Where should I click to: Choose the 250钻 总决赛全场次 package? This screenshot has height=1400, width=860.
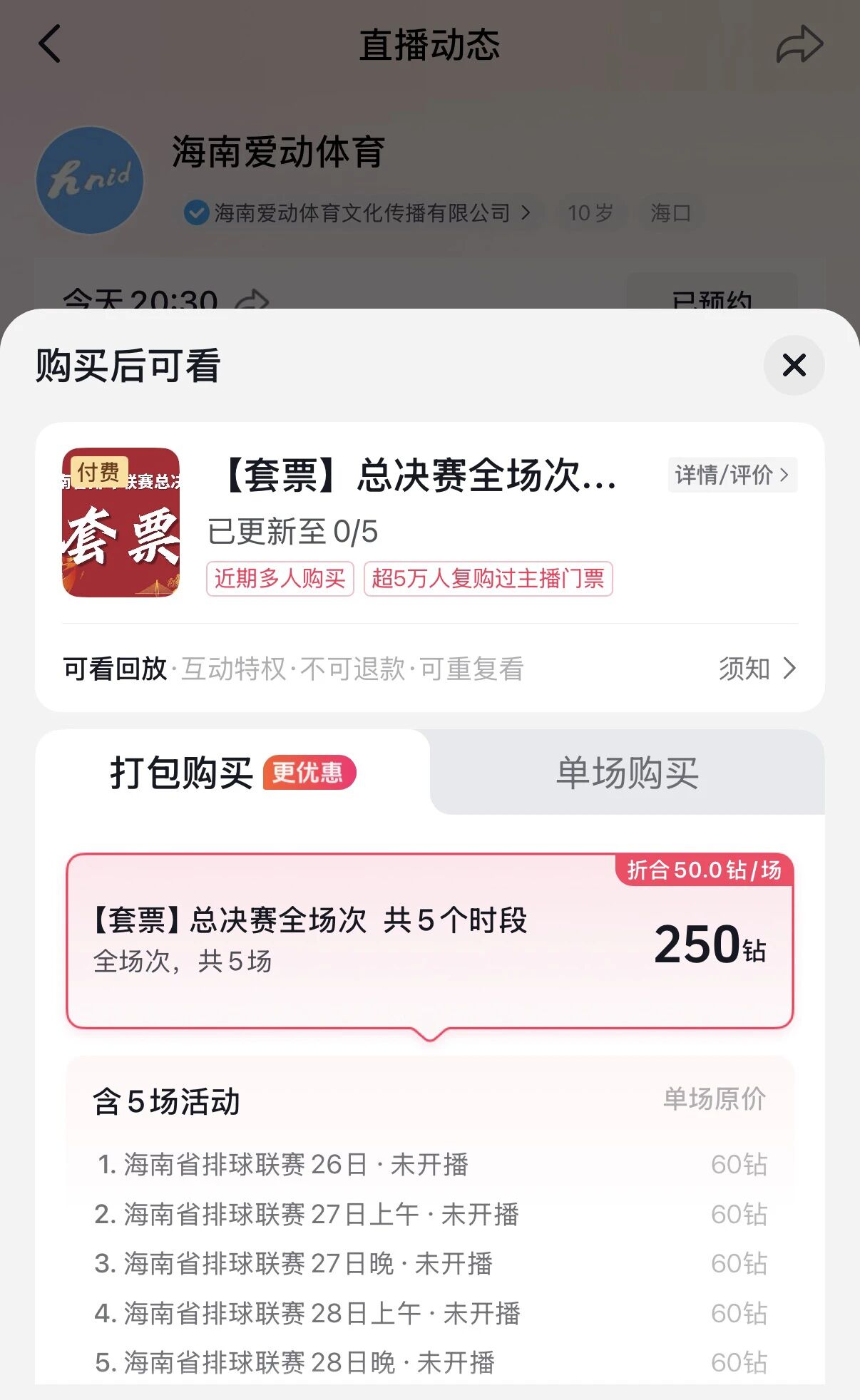[x=430, y=941]
